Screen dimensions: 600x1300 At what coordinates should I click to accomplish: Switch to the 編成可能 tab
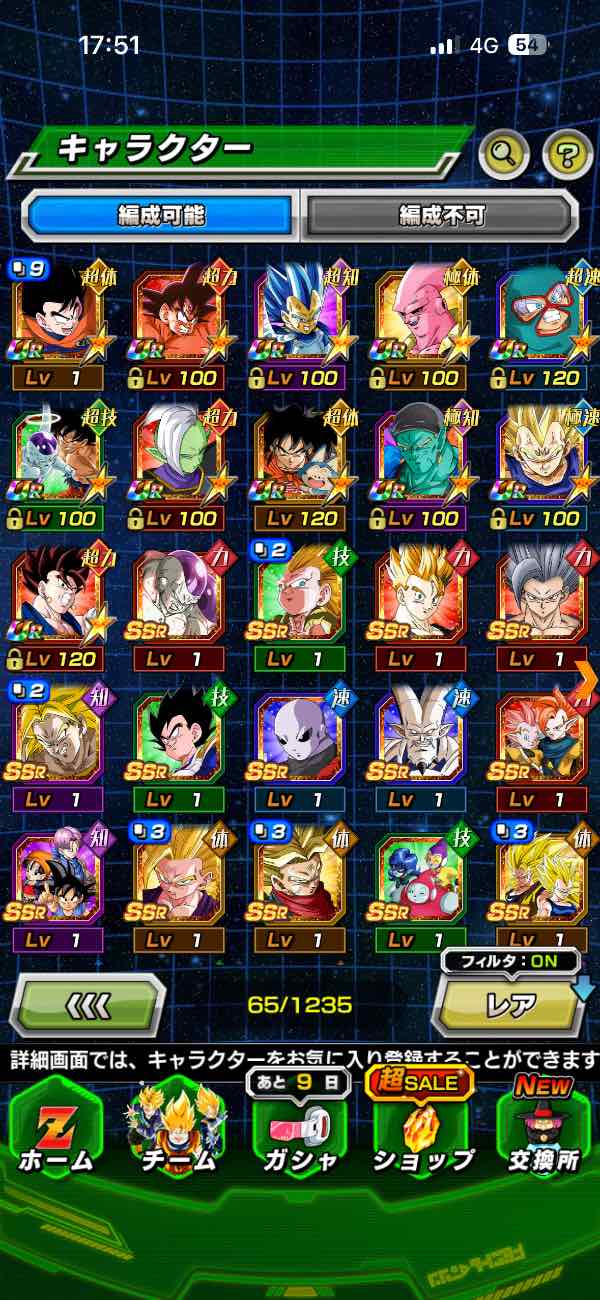[161, 214]
